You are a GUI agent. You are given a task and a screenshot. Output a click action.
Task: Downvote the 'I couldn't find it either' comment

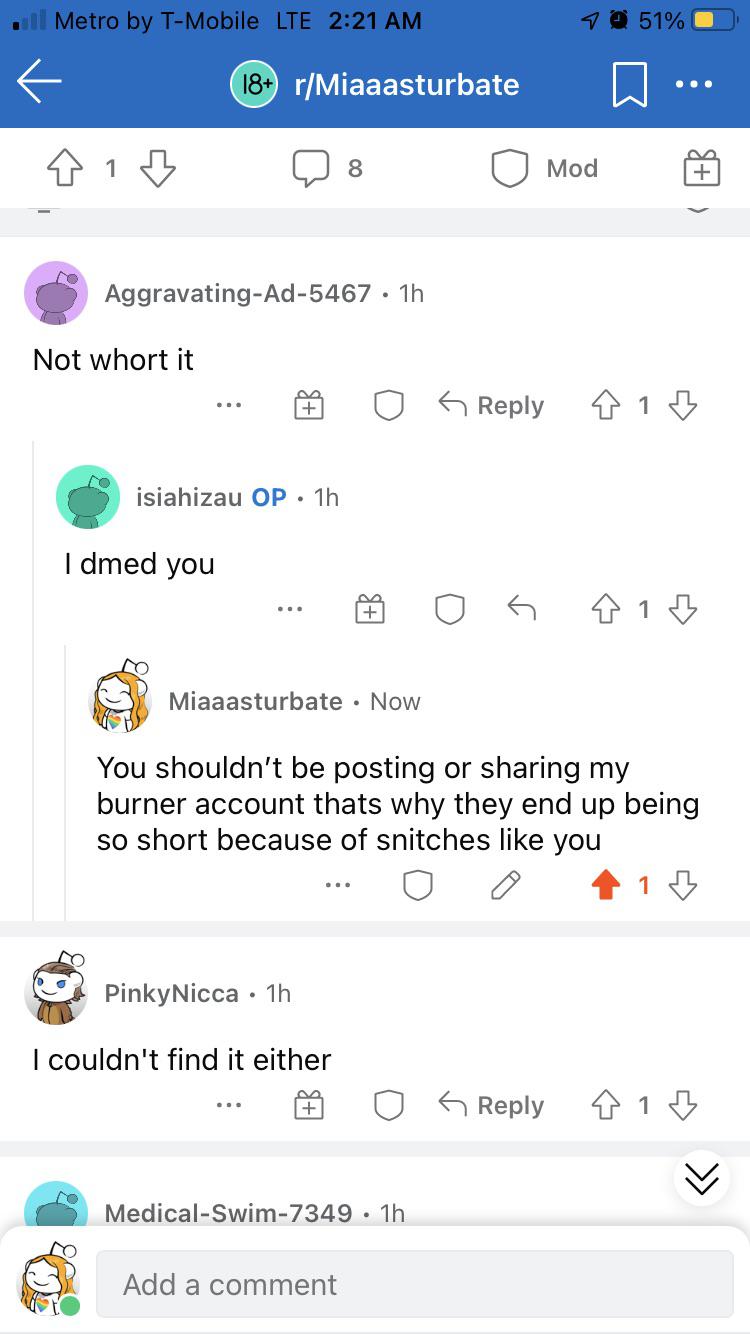coord(682,1105)
